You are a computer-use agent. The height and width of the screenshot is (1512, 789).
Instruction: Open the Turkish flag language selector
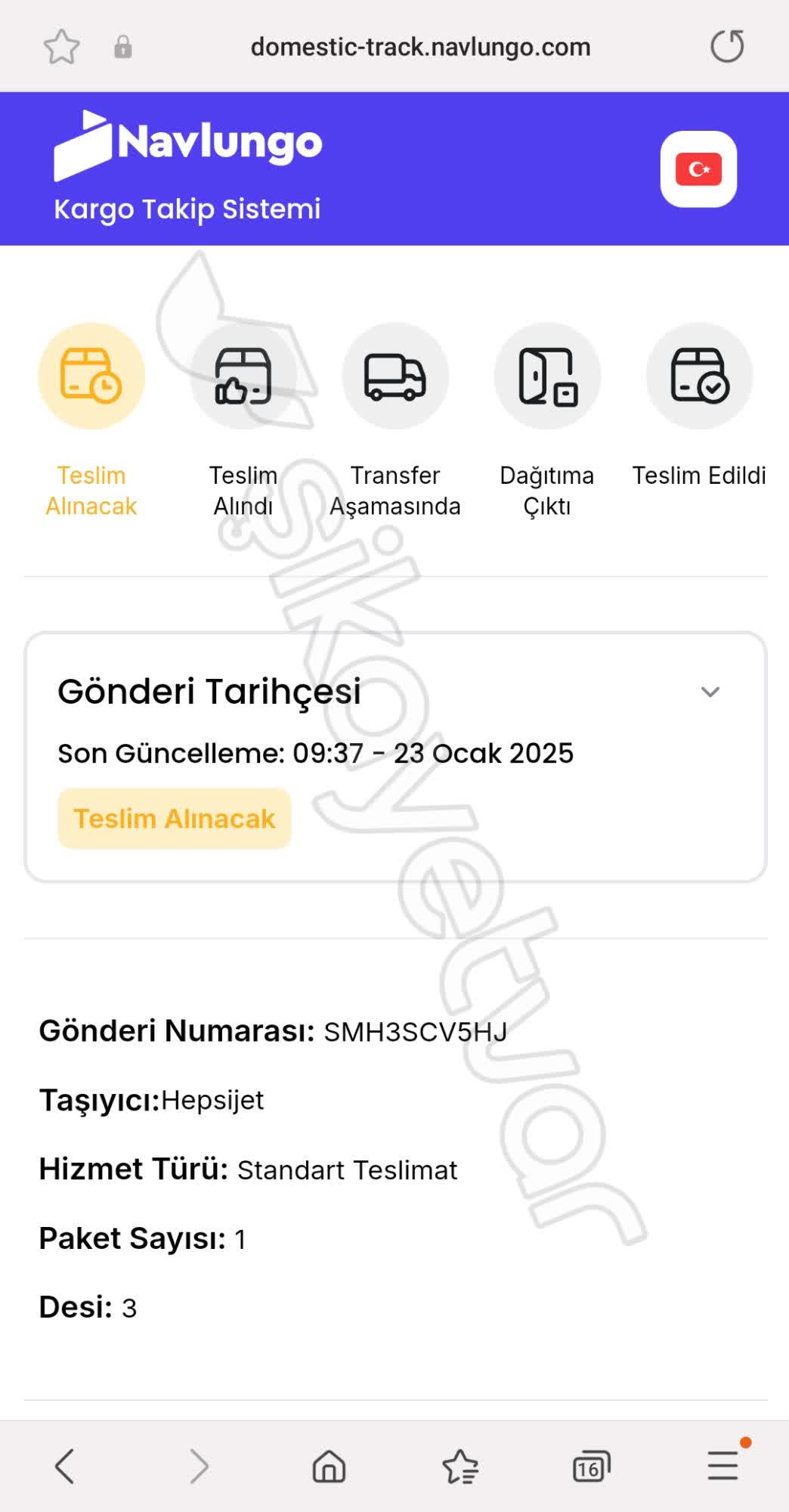click(x=698, y=169)
